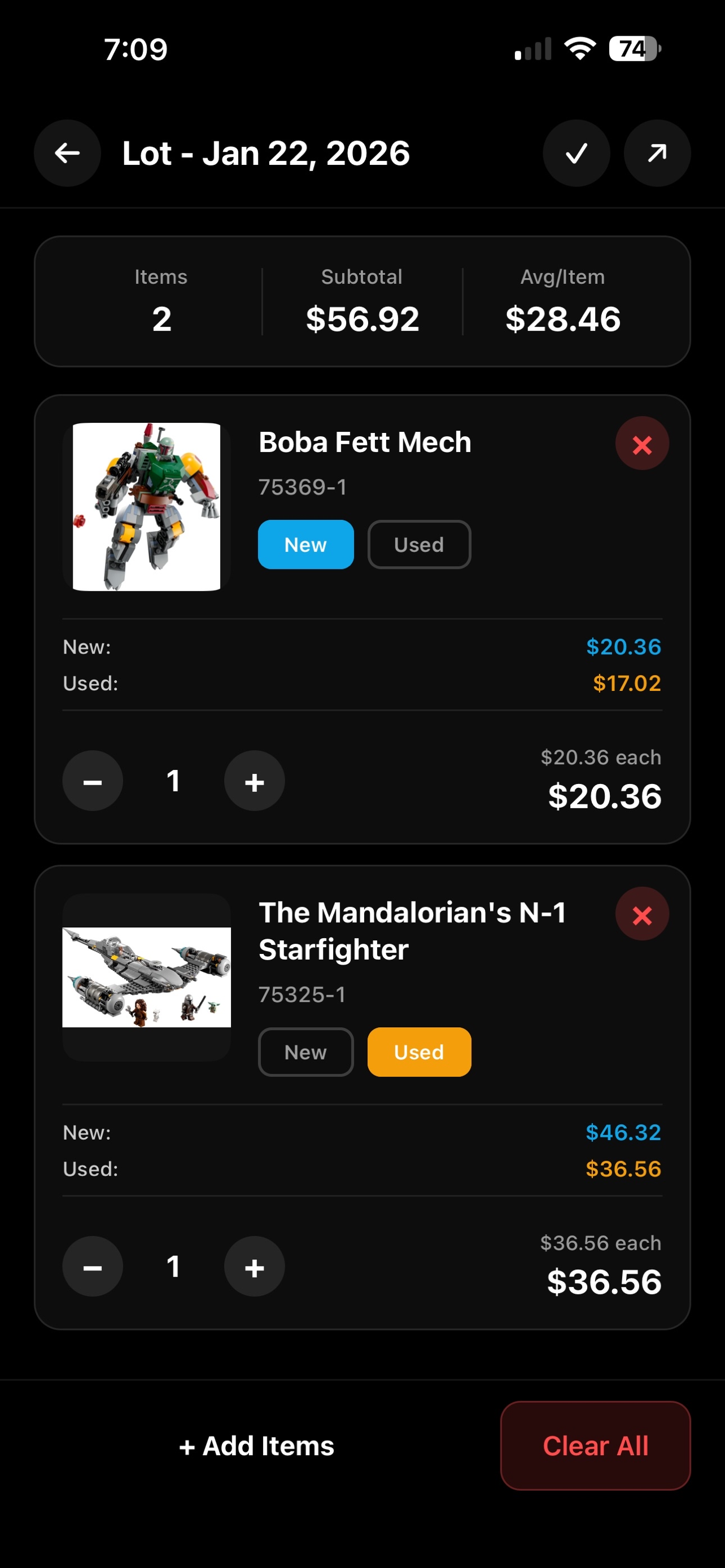Image resolution: width=725 pixels, height=1568 pixels.
Task: Navigate back using the back arrow
Action: click(x=68, y=154)
